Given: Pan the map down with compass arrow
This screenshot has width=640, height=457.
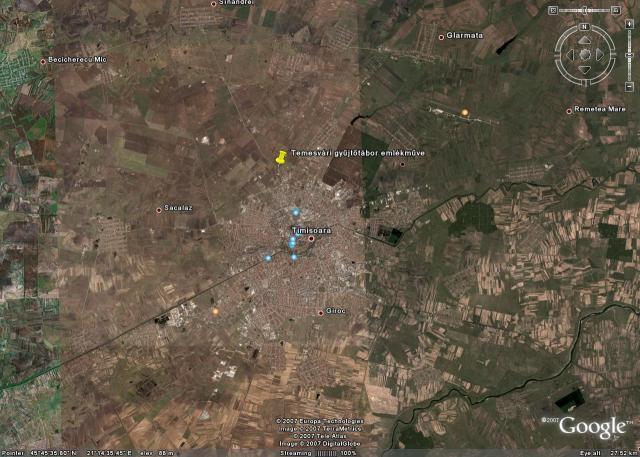Looking at the screenshot, I should pyautogui.click(x=585, y=69).
